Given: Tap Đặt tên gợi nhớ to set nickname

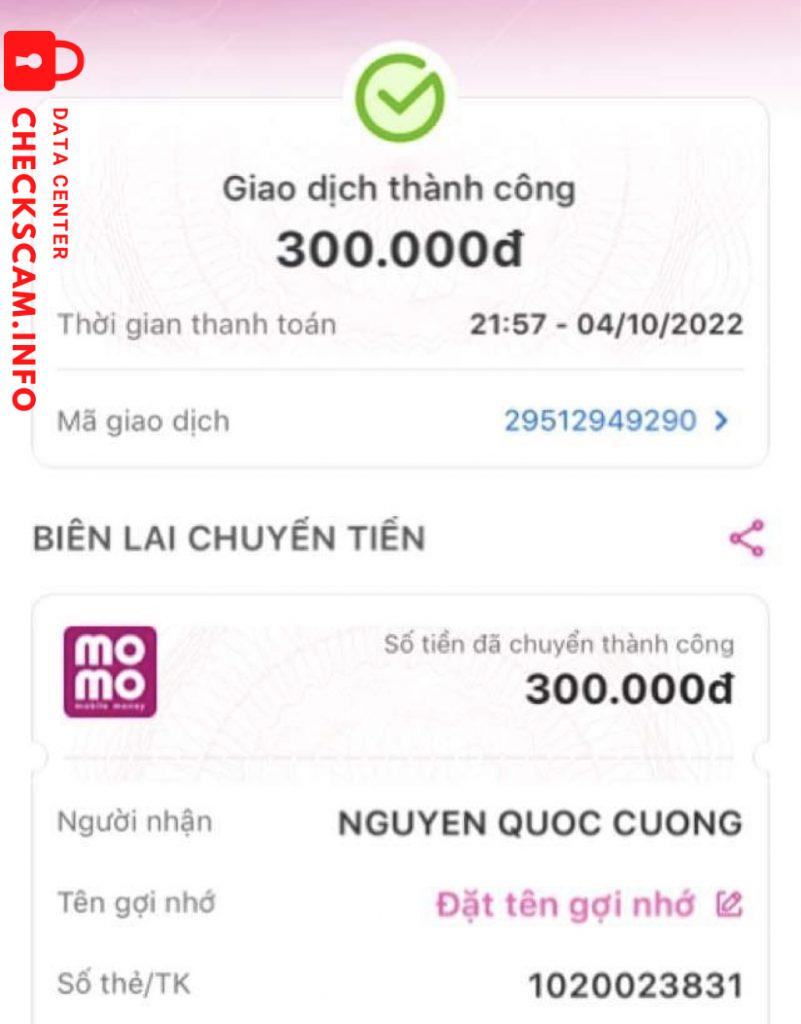Looking at the screenshot, I should click(588, 905).
